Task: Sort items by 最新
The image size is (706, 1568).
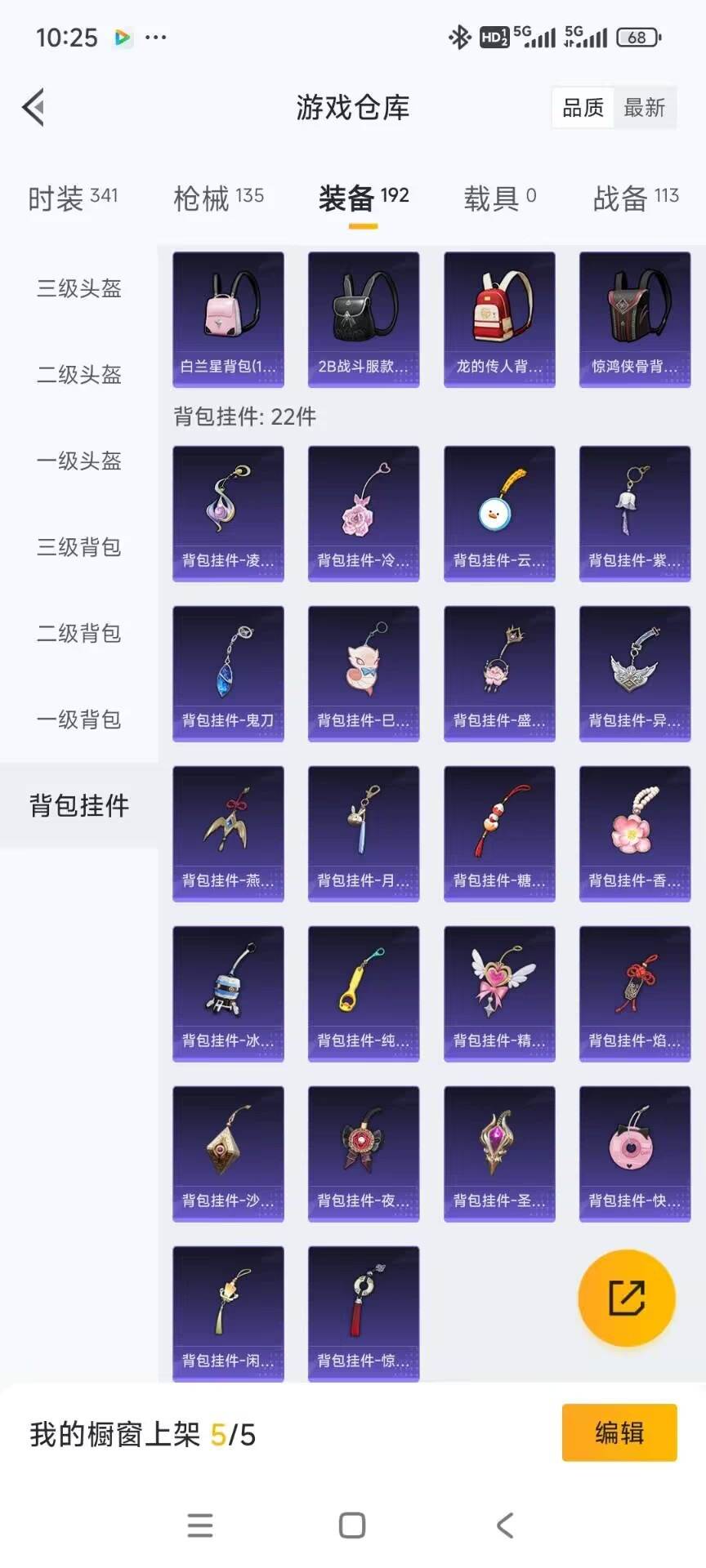Action: 646,107
